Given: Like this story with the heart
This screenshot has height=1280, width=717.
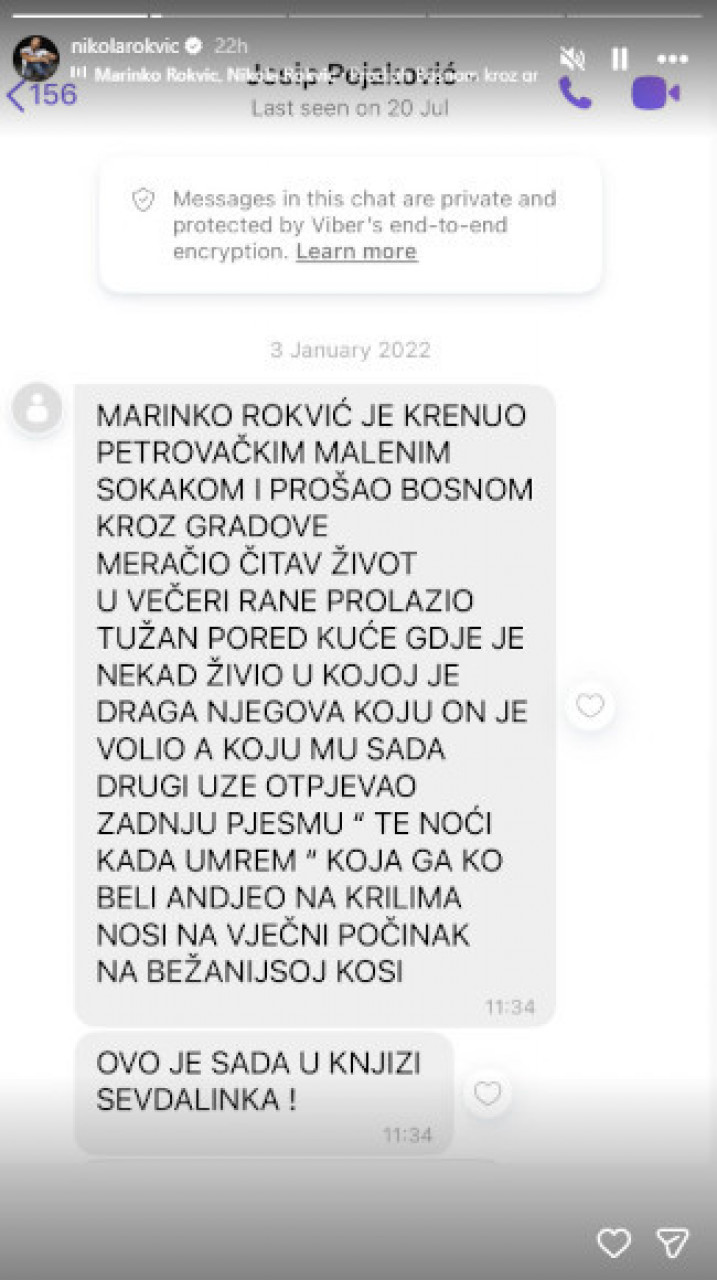Looking at the screenshot, I should click(x=614, y=1243).
